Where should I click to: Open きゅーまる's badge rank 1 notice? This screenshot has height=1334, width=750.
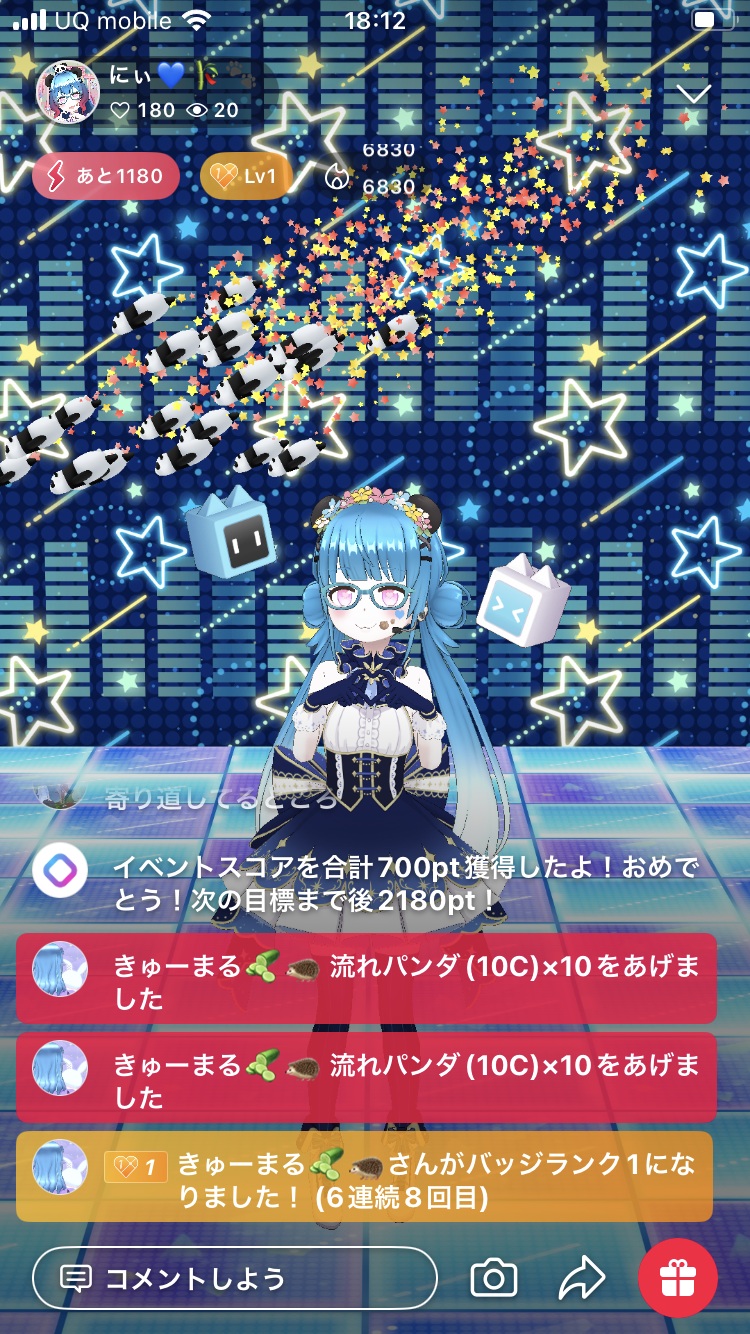coord(365,1177)
